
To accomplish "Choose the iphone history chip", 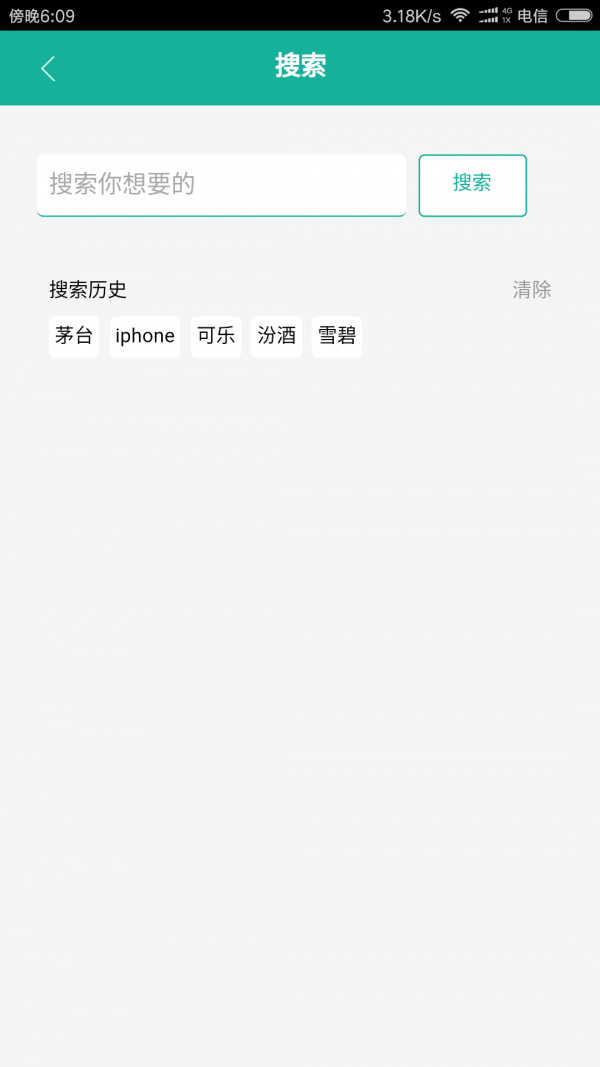I will click(145, 336).
